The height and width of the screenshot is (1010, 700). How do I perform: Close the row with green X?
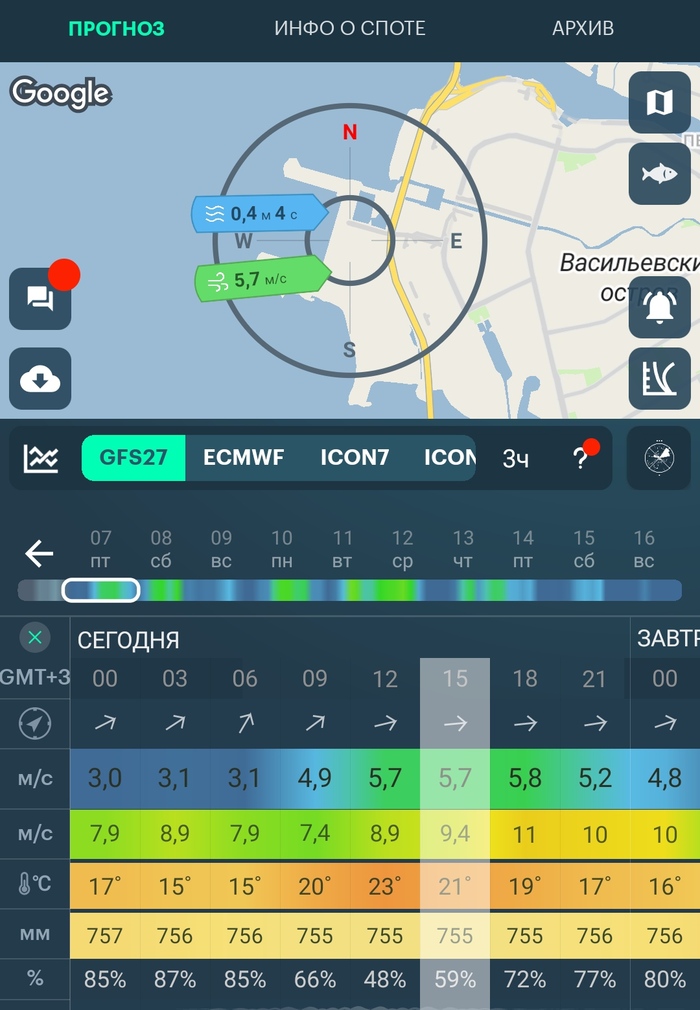point(35,638)
